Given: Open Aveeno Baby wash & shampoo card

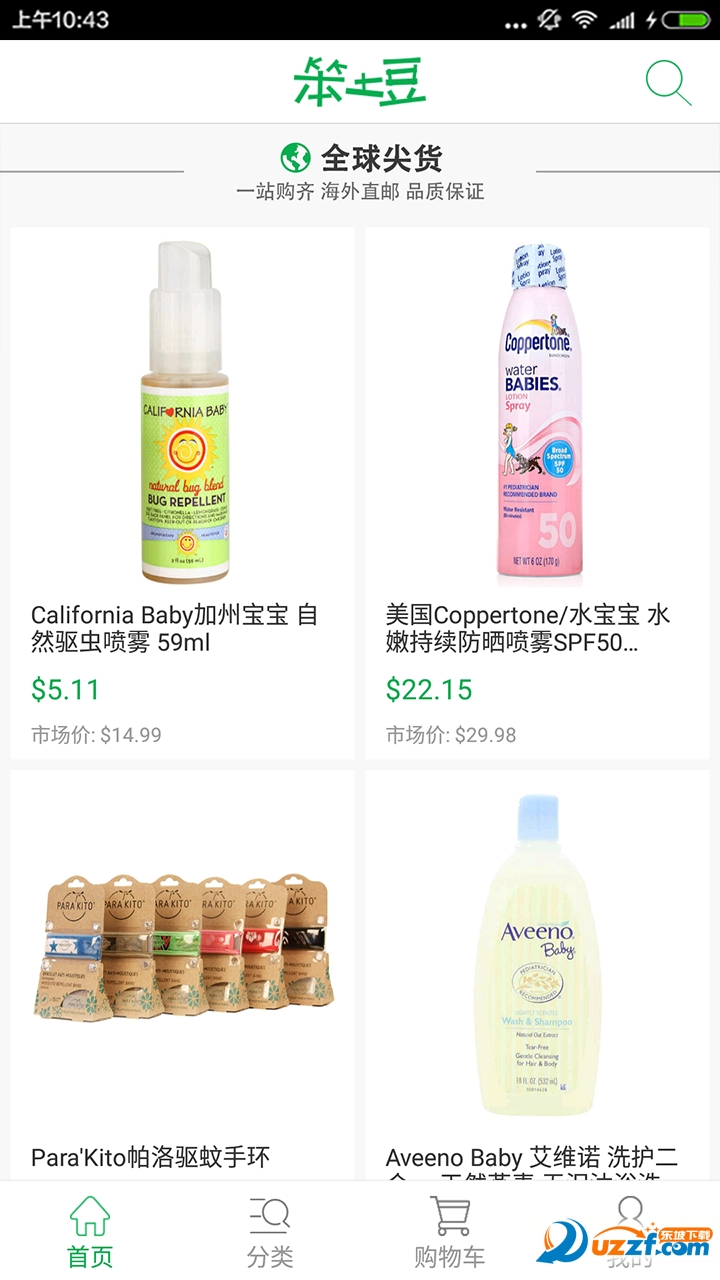Looking at the screenshot, I should (541, 975).
